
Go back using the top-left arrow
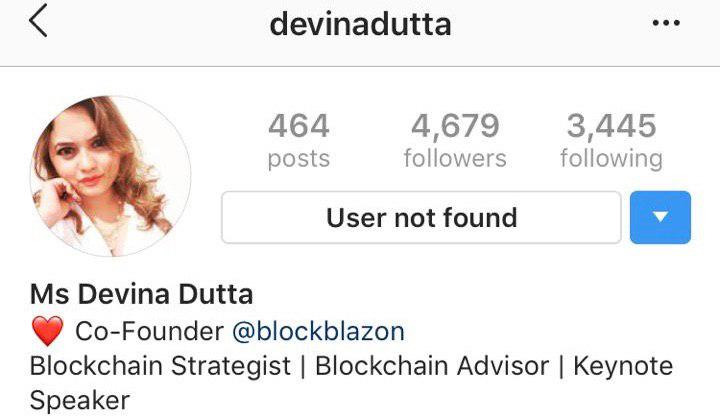click(38, 23)
